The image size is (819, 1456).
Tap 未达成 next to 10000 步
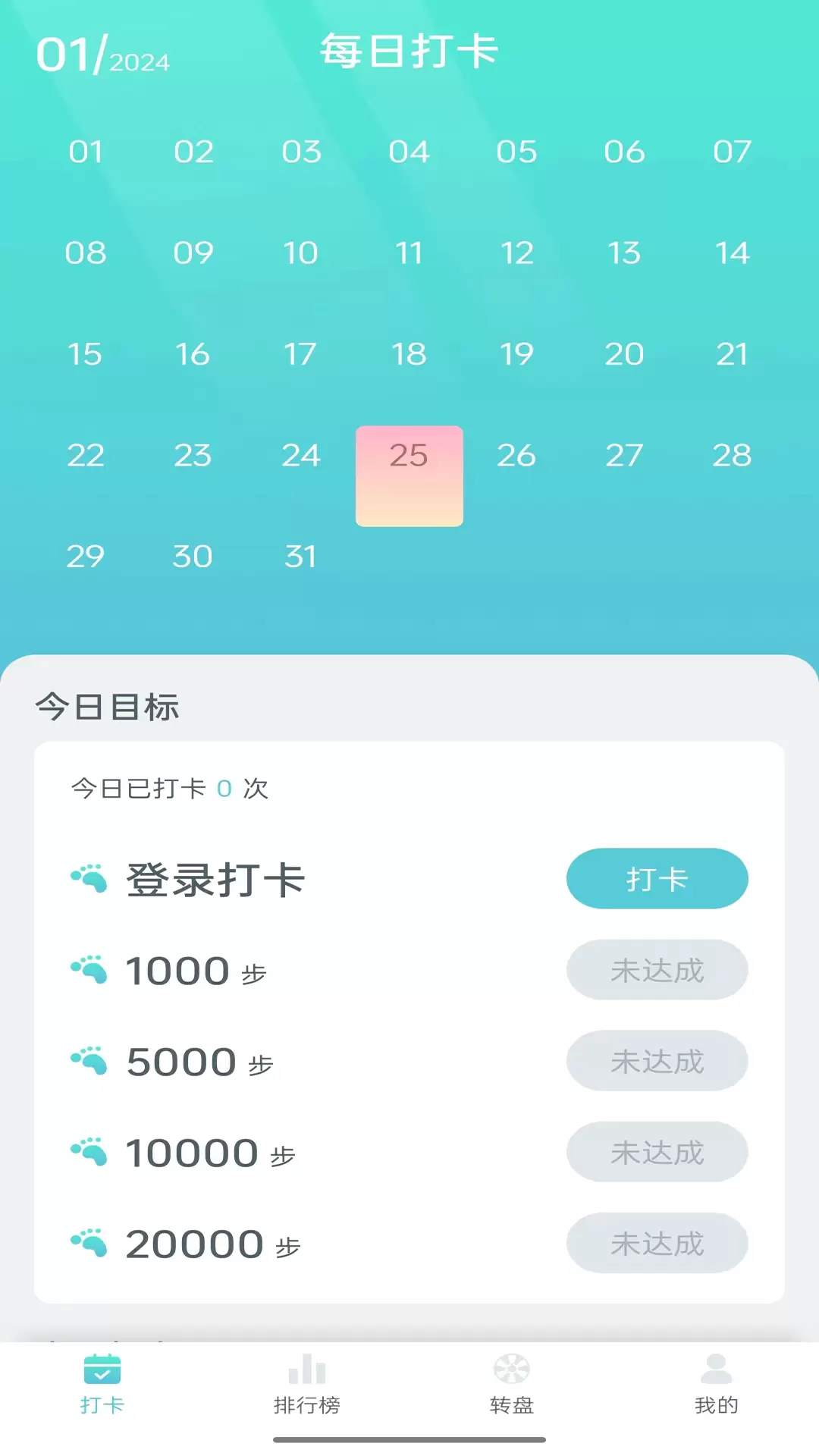tap(657, 1152)
